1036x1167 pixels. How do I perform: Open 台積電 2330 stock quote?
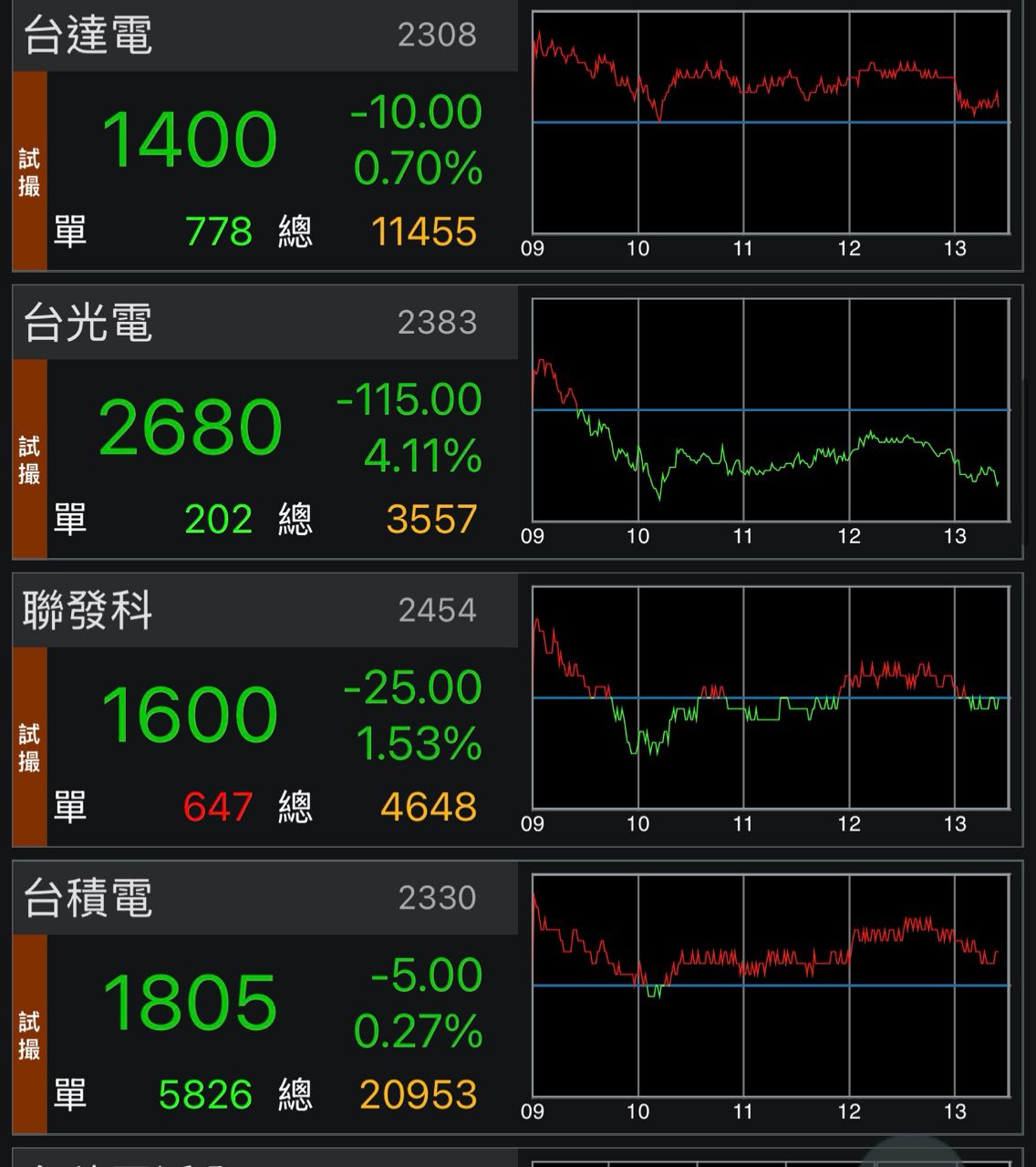pos(264,998)
